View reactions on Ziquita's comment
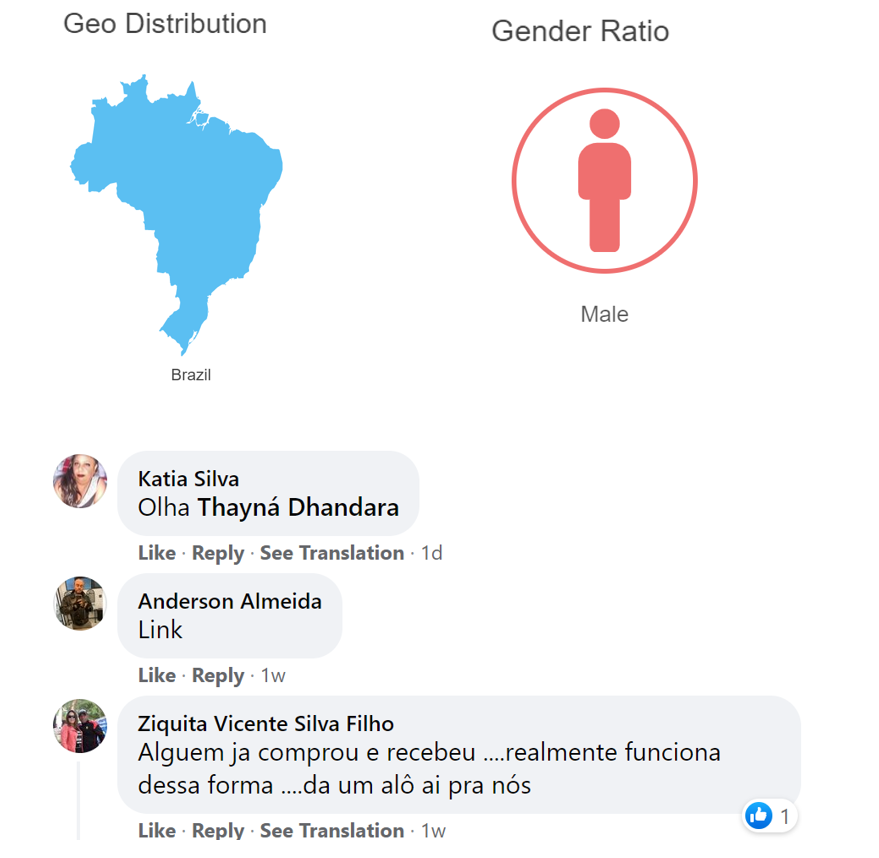879x858 pixels. 770,817
